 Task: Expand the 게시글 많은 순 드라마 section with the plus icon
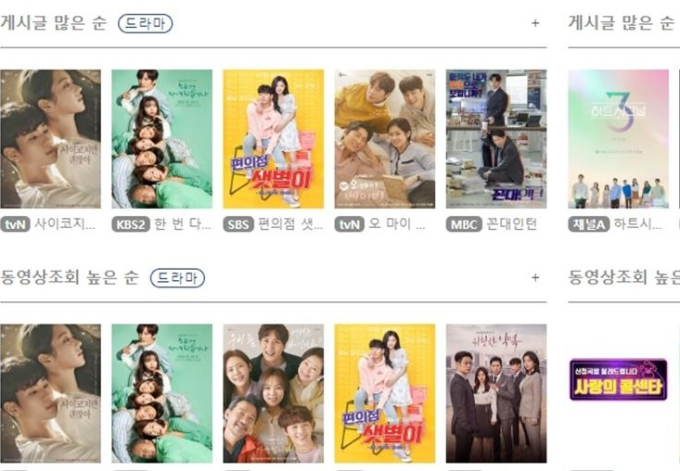[535, 22]
